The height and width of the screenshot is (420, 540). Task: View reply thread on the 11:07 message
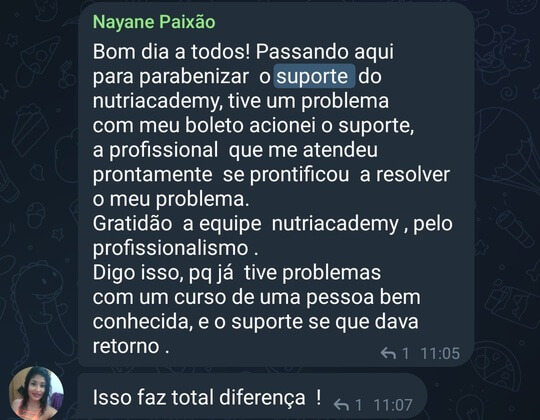coord(348,405)
